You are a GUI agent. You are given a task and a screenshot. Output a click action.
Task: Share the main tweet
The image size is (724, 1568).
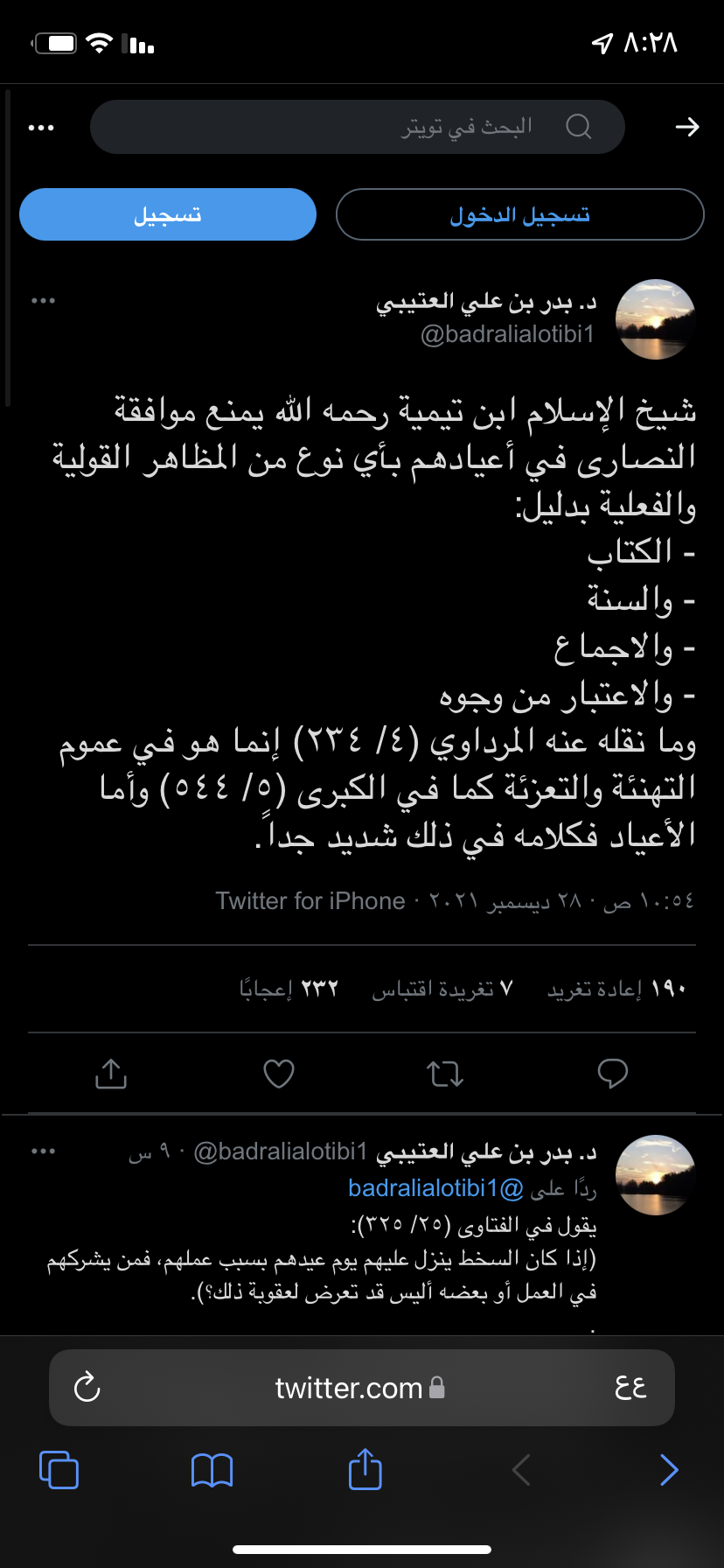point(111,1074)
